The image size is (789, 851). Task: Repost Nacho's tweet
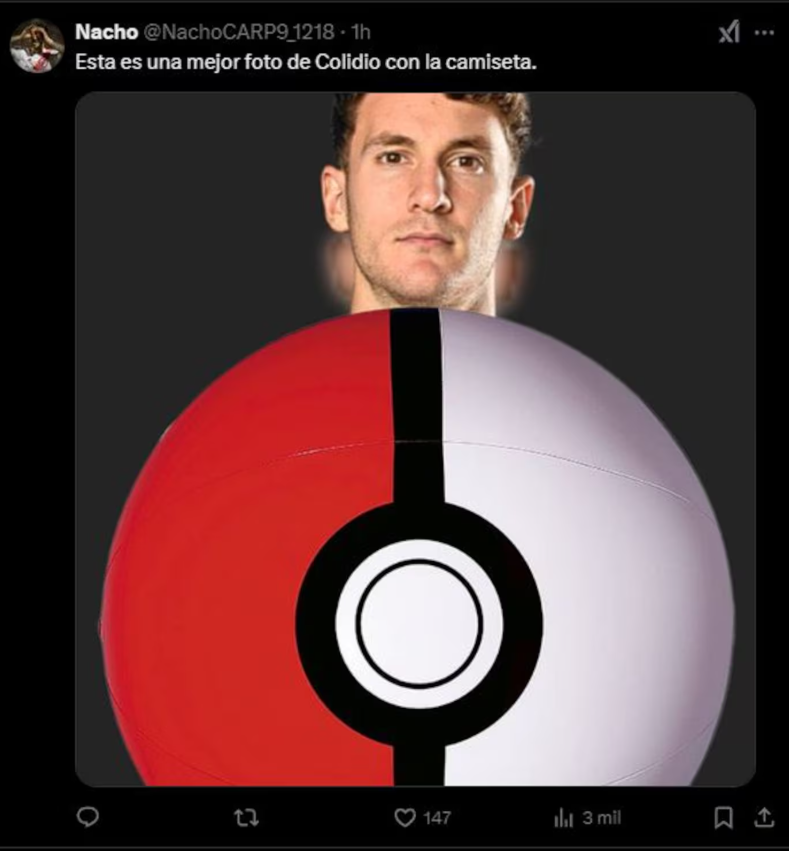[246, 818]
